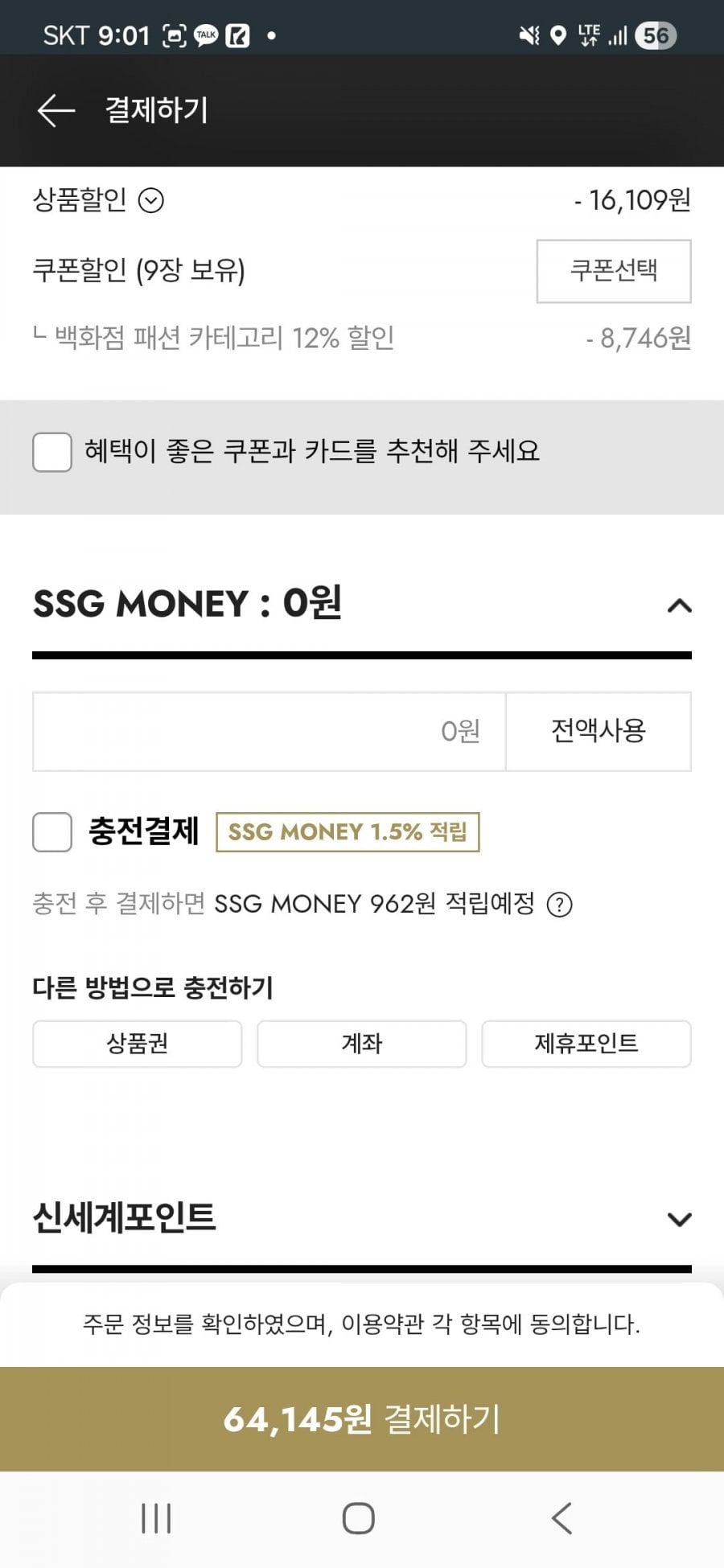This screenshot has height=1568, width=724.
Task: Open the help icon next to 적립예정
Action: pos(559,905)
